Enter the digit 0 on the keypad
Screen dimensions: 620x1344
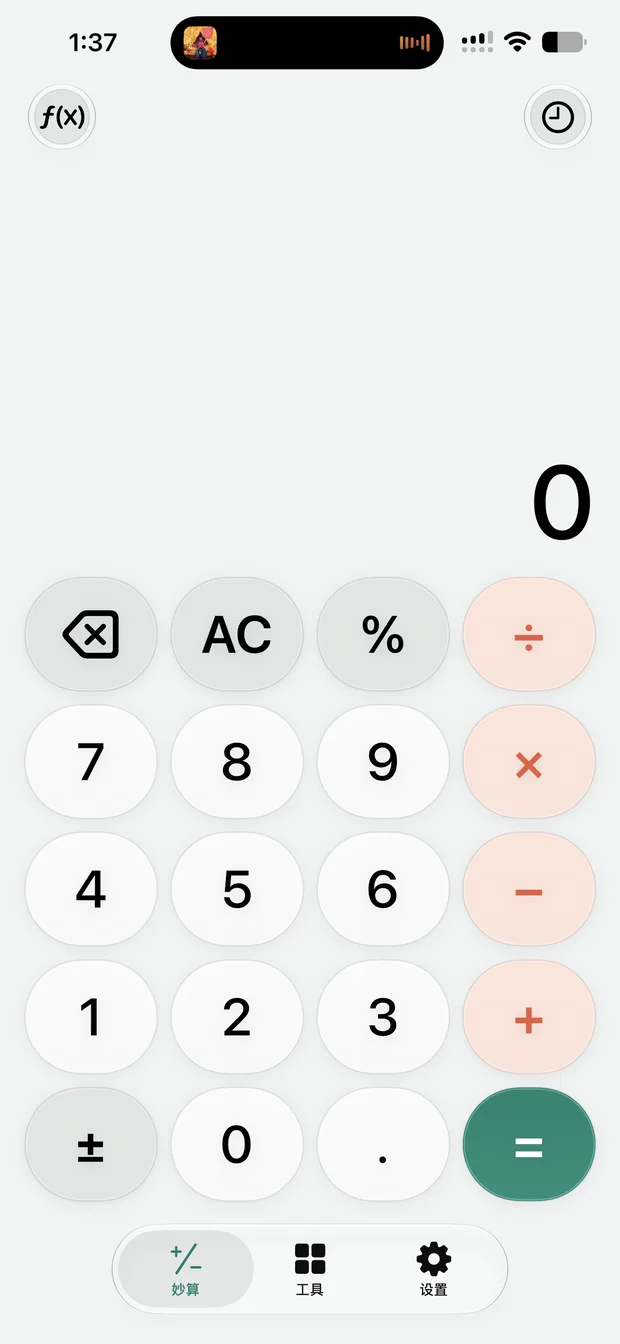click(x=237, y=1145)
